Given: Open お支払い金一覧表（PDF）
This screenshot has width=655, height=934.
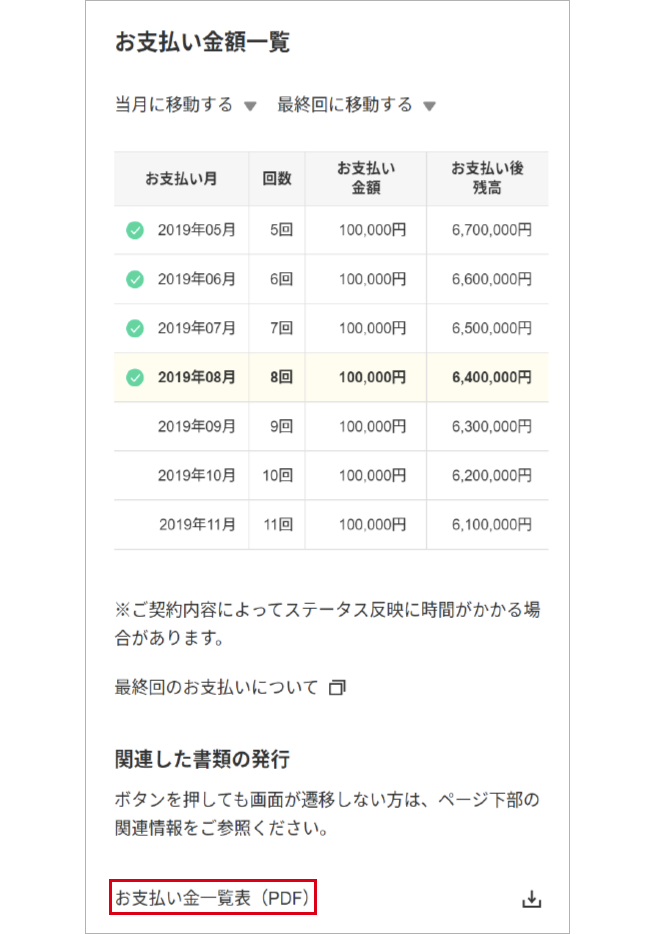Looking at the screenshot, I should pos(214,898).
